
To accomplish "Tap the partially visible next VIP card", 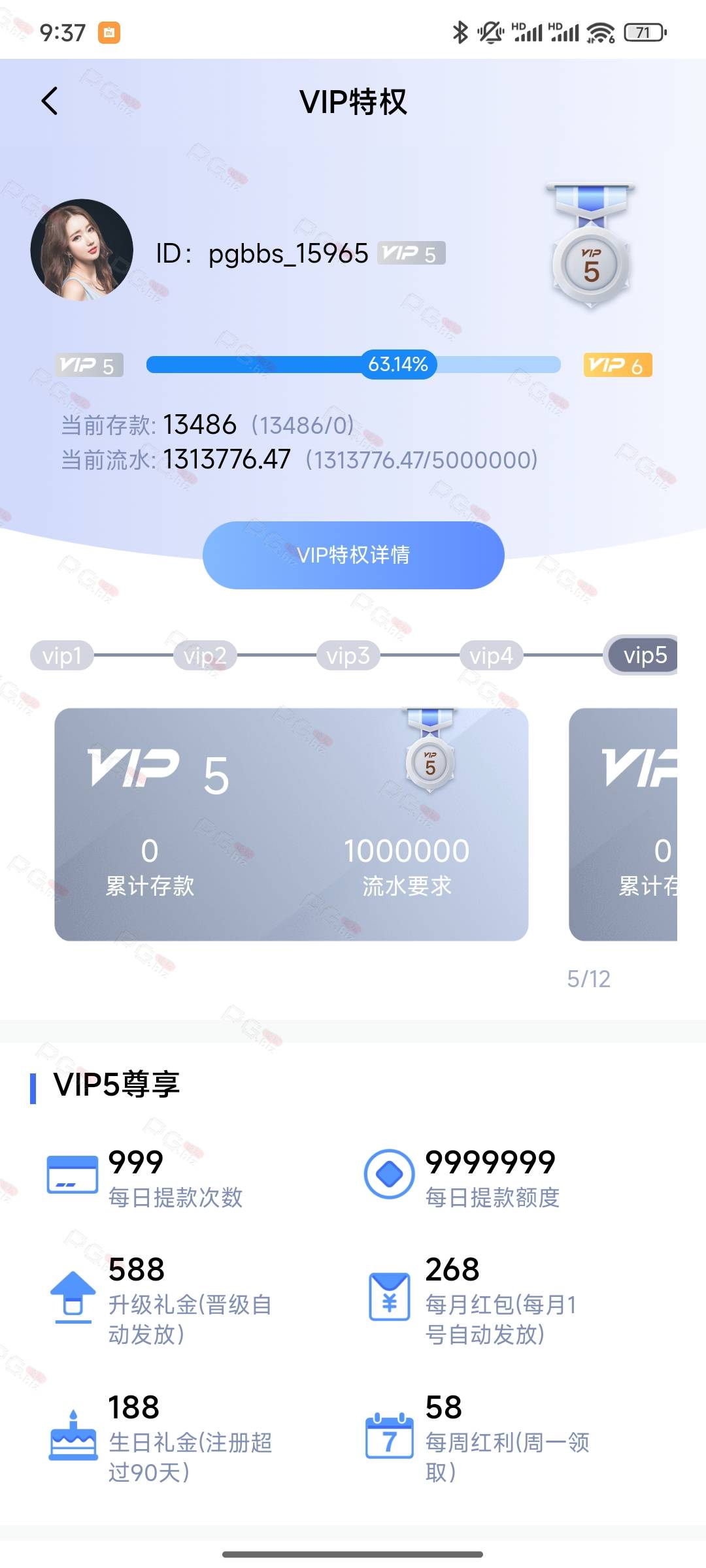I will tap(623, 825).
